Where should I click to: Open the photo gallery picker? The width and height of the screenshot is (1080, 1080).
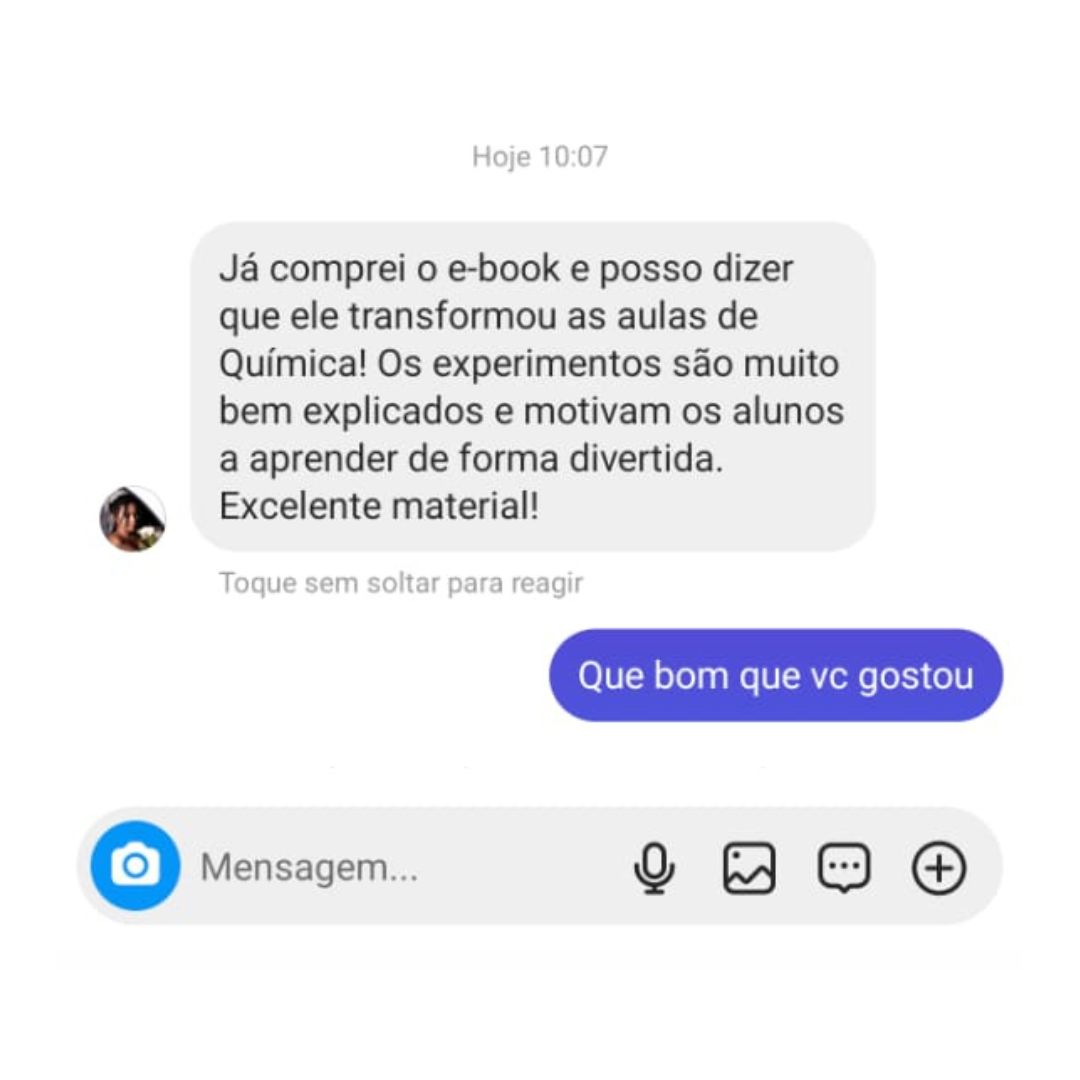click(749, 868)
